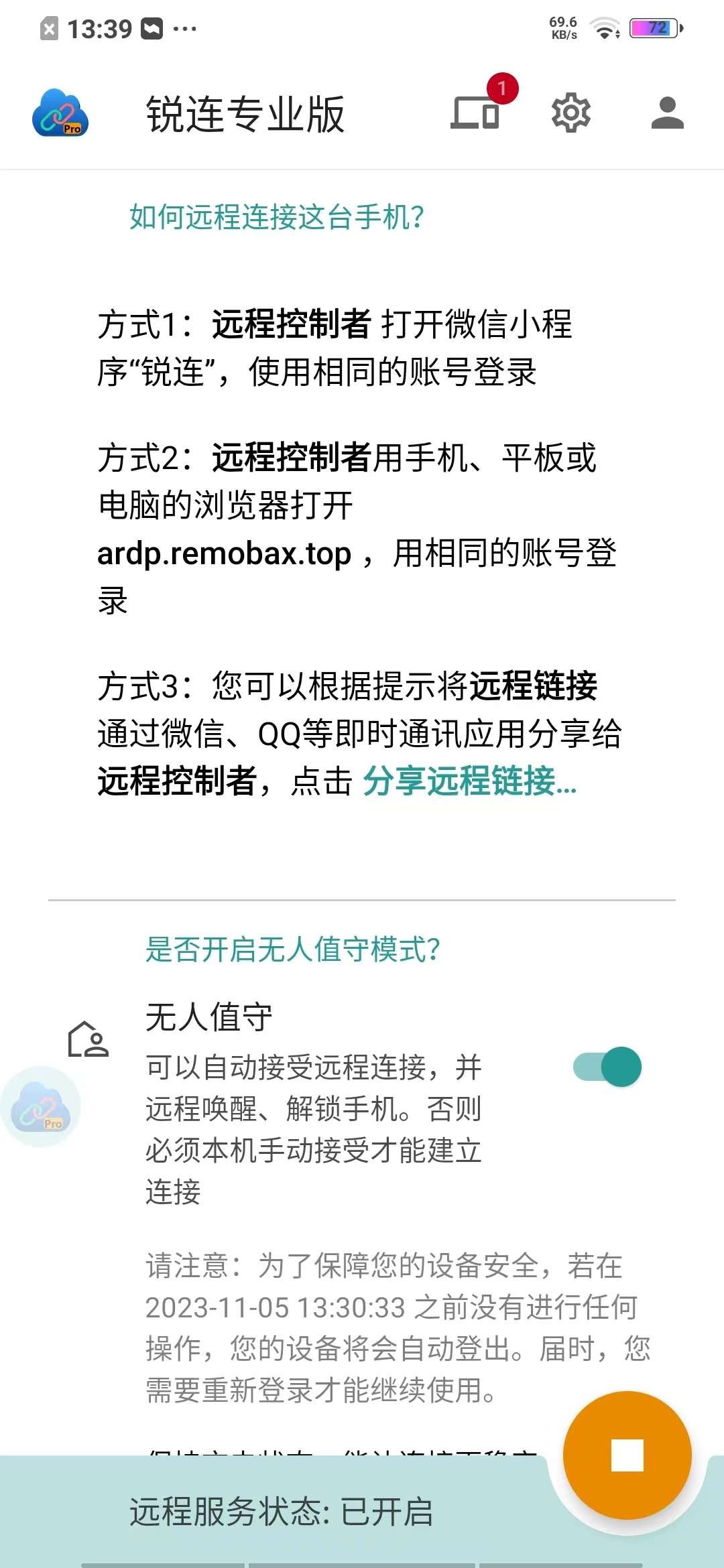Open the connected devices icon with badge
This screenshot has height=1568, width=724.
point(476,112)
